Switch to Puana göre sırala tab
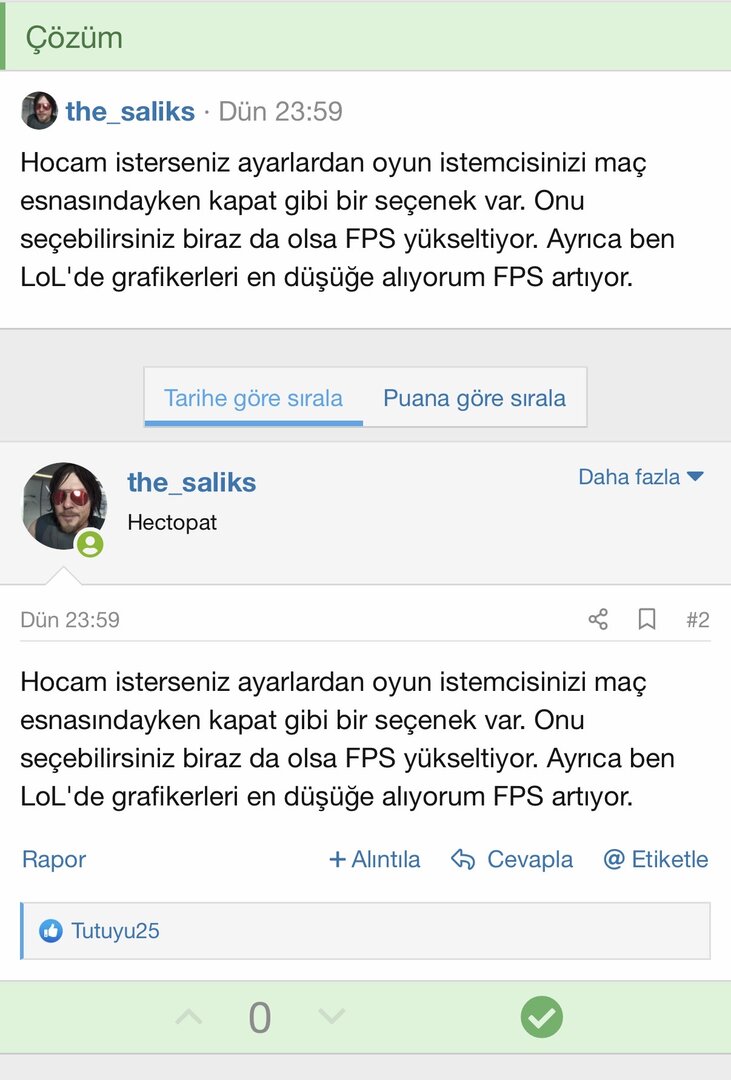The height and width of the screenshot is (1080, 731). [x=474, y=398]
